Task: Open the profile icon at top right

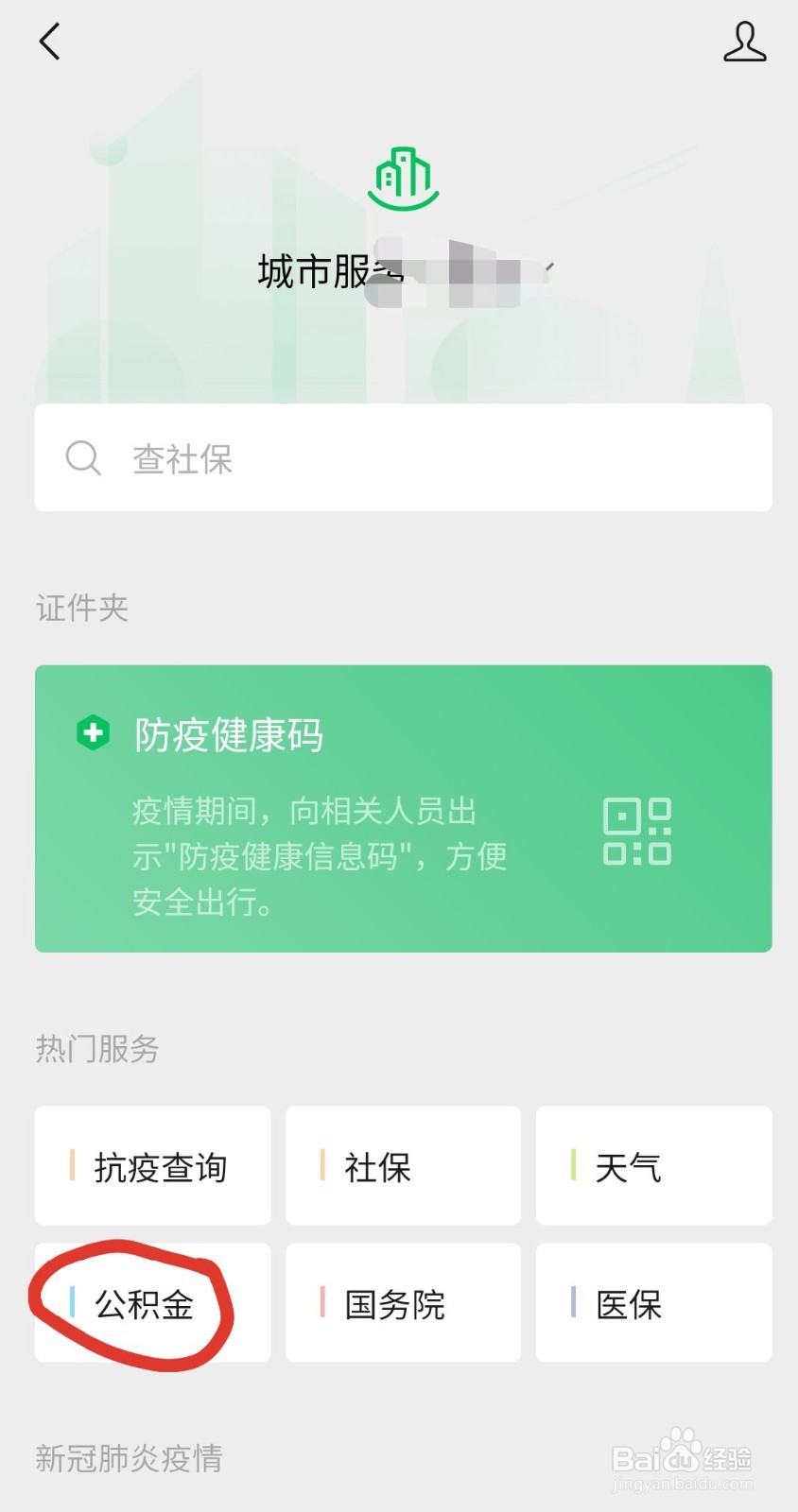Action: pyautogui.click(x=745, y=42)
